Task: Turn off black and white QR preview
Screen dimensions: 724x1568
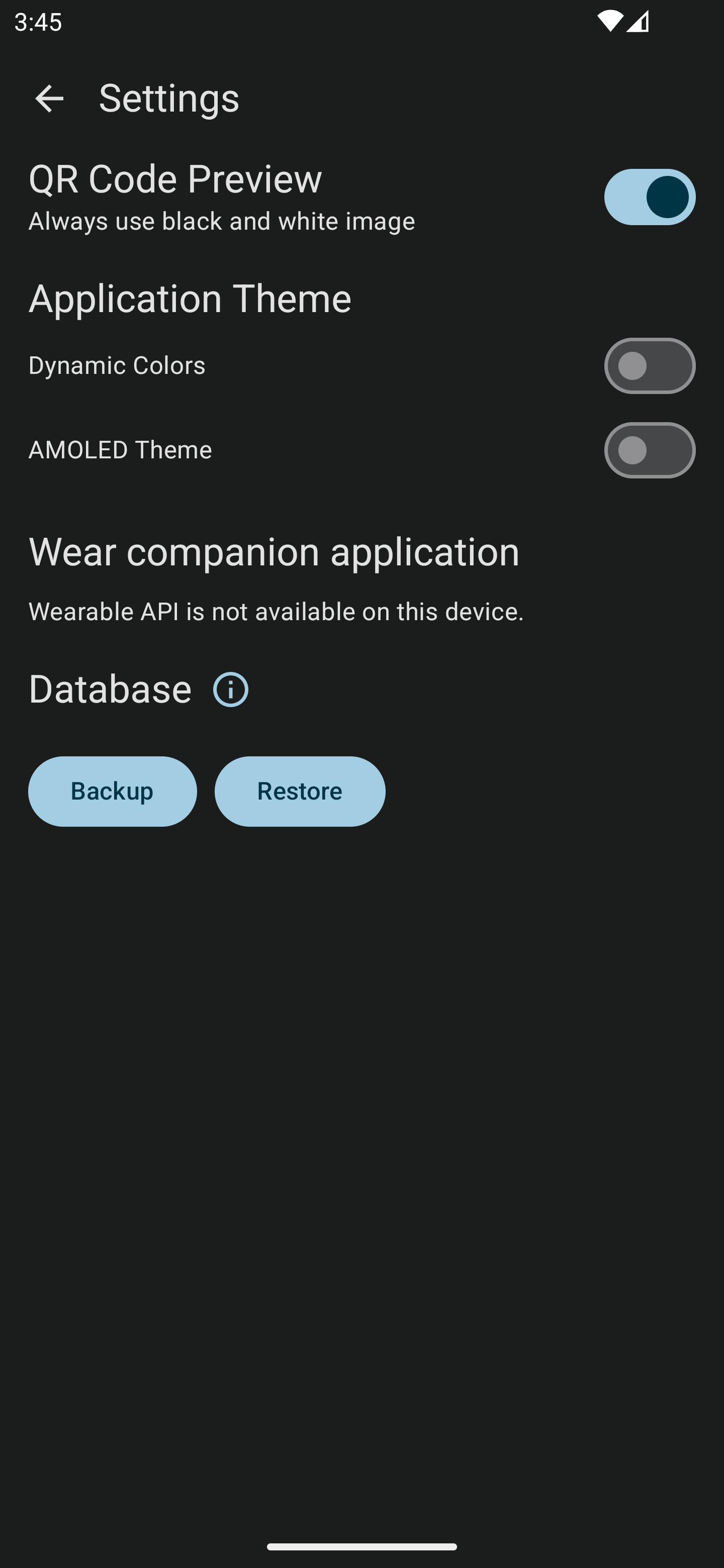Action: pos(649,197)
